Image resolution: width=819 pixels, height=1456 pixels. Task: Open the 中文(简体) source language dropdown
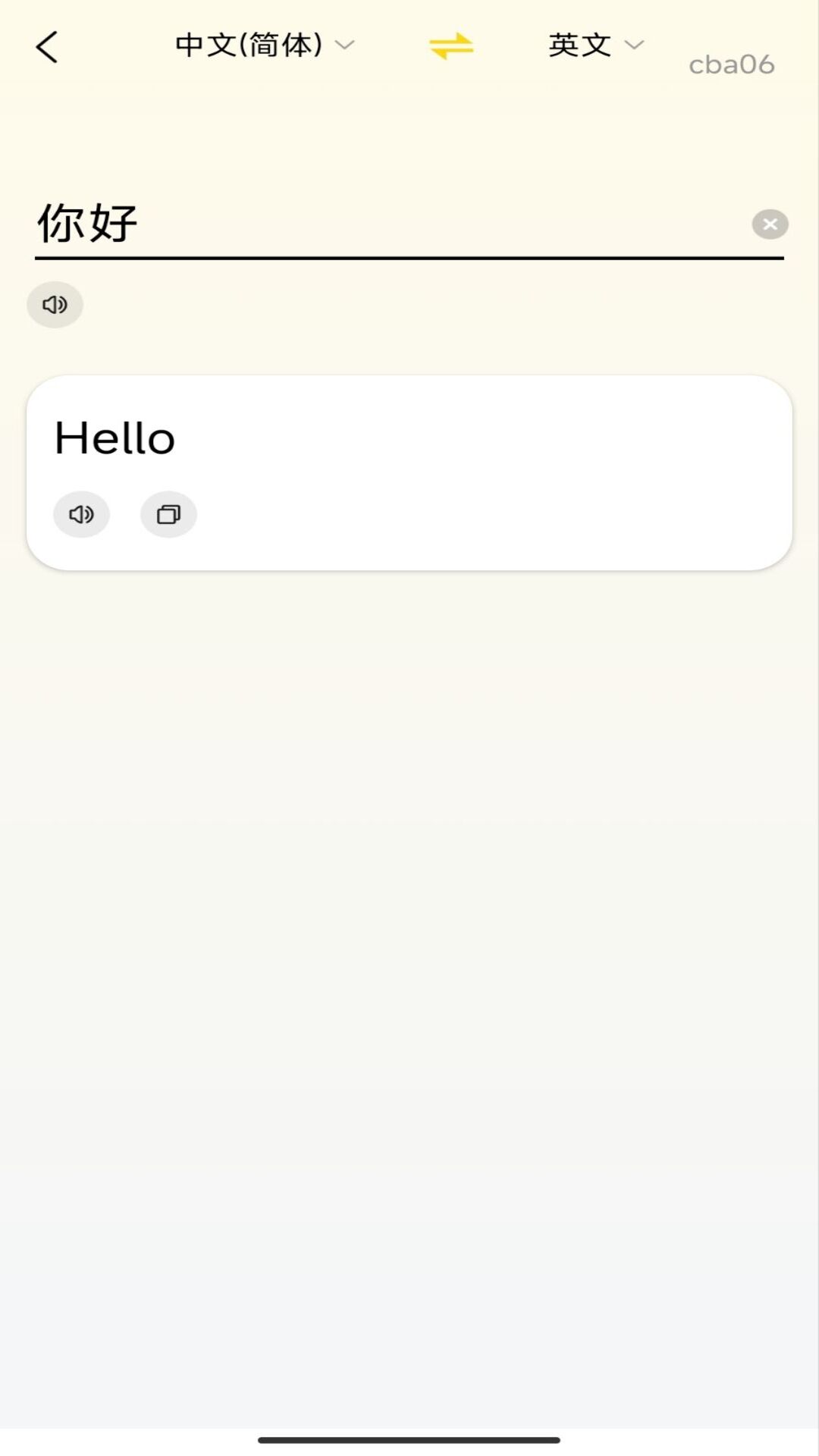264,45
